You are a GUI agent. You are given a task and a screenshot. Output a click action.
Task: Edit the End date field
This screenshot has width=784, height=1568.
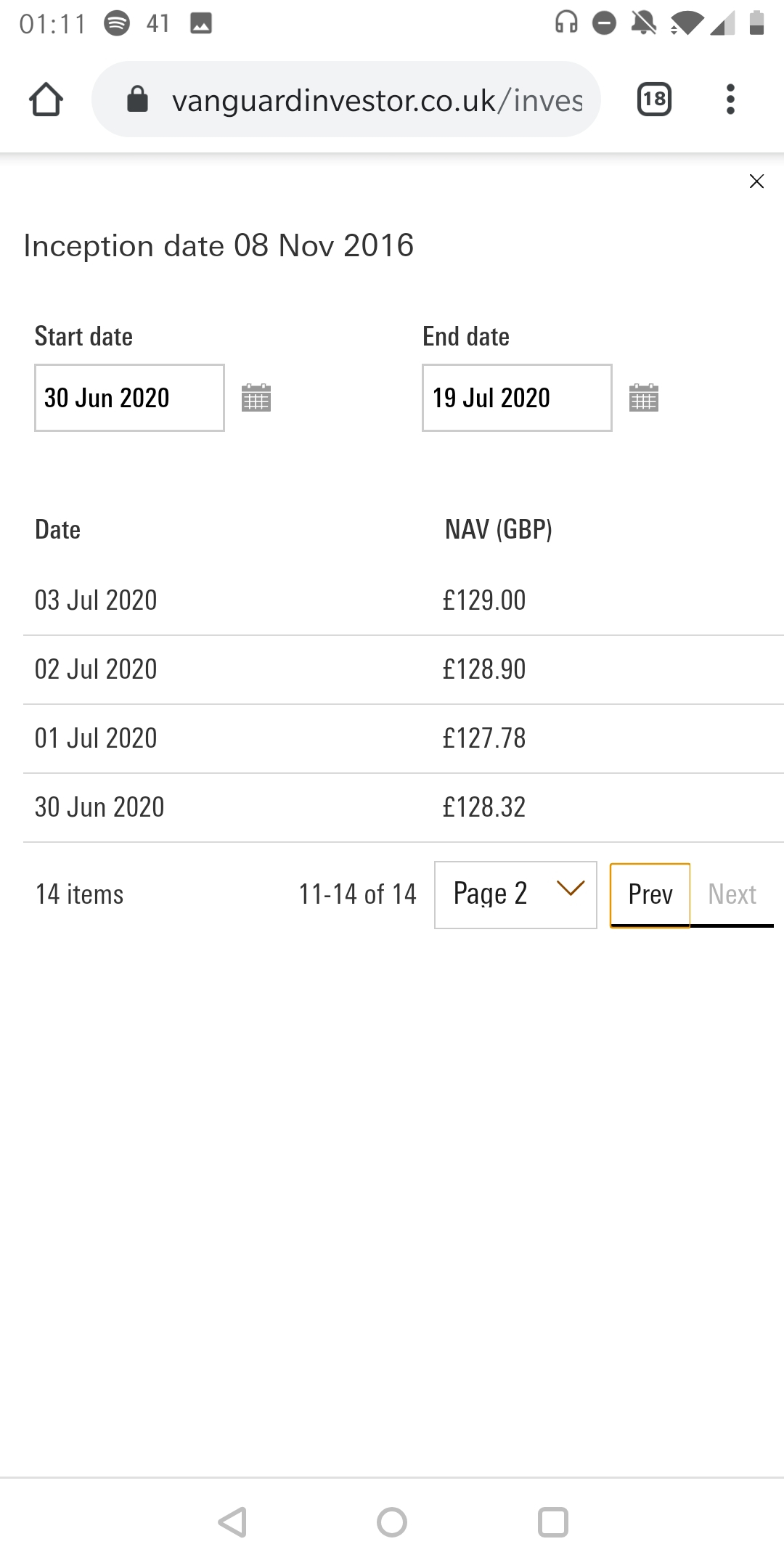pos(517,398)
